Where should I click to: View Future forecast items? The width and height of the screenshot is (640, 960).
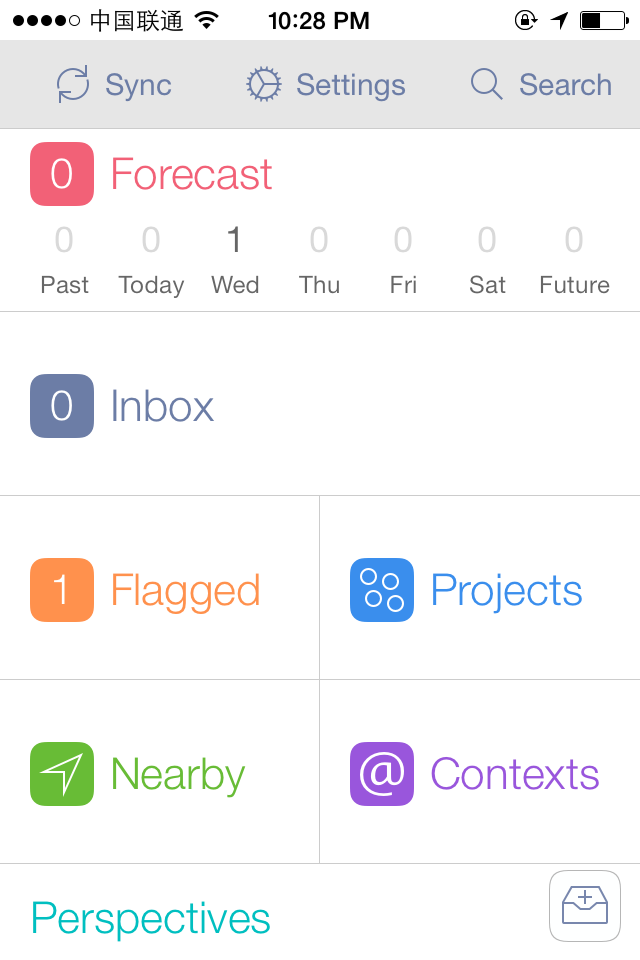tap(574, 260)
